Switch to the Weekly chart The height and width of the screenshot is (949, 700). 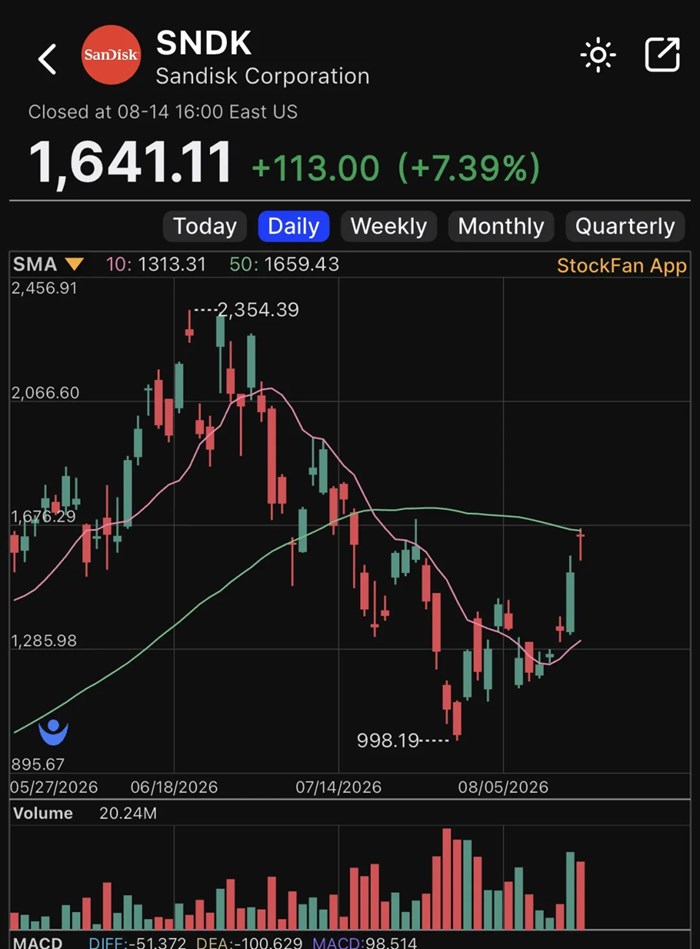pos(388,226)
